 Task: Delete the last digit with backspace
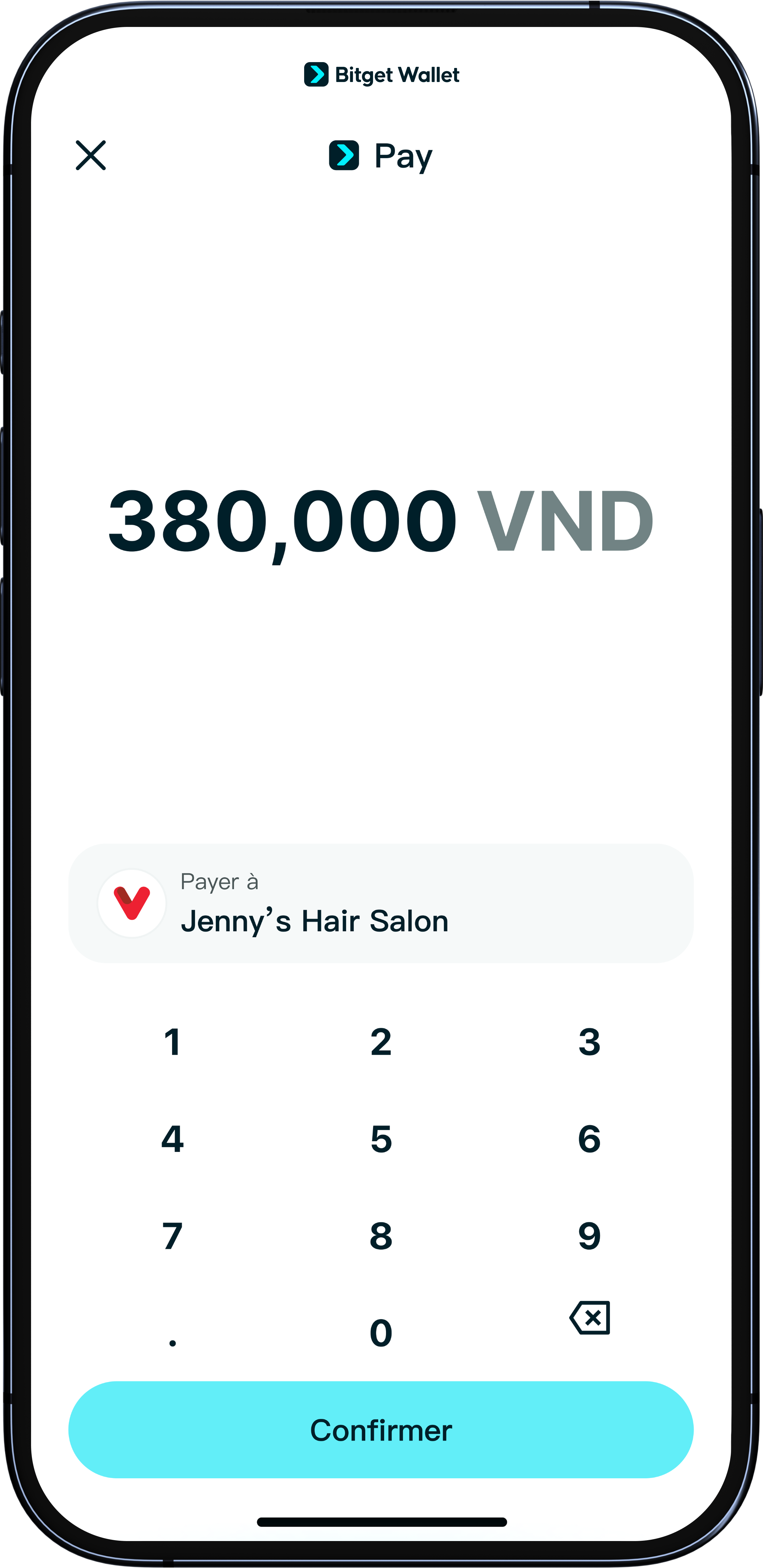tap(590, 1318)
